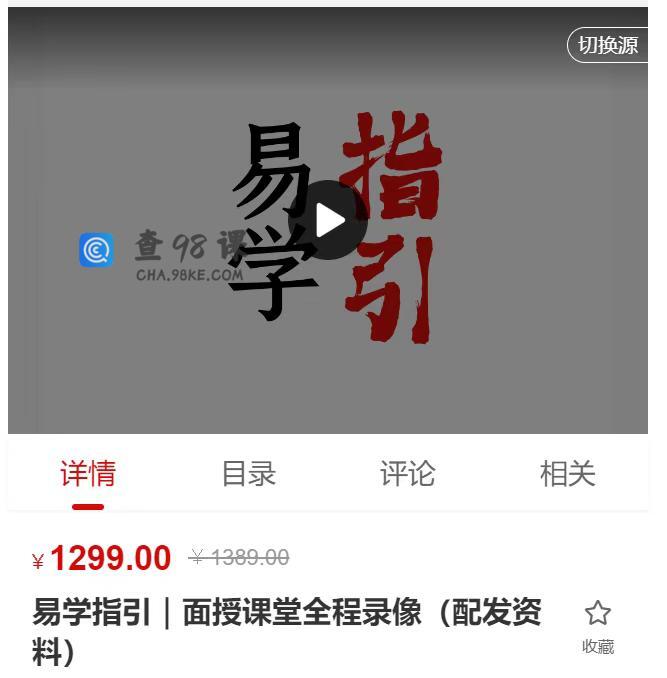Tap the 切换源 switch source button
This screenshot has height=678, width=667.
click(607, 45)
